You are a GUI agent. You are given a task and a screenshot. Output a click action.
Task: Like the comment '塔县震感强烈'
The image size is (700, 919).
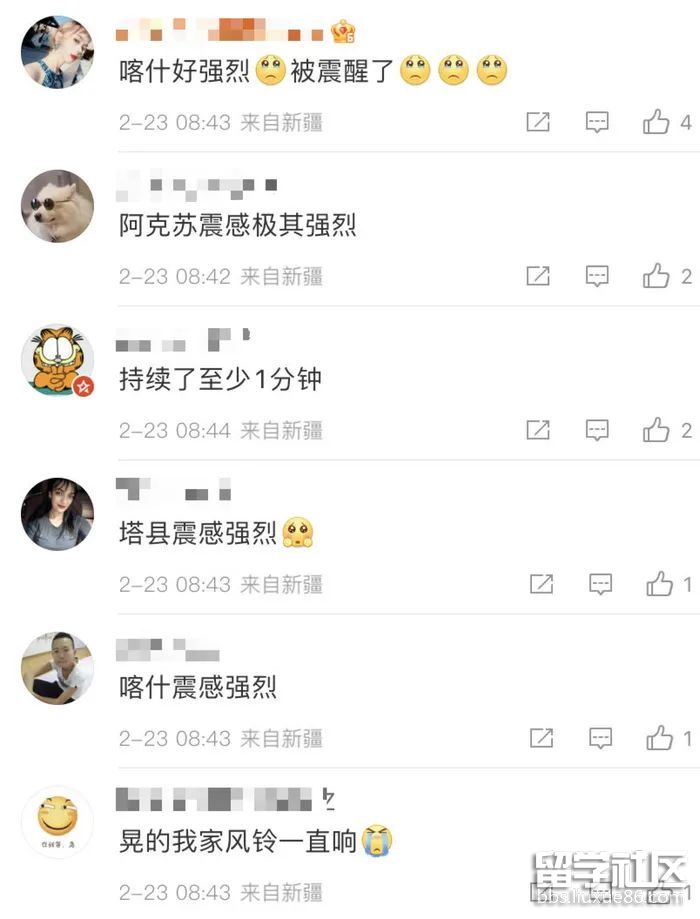pos(659,585)
